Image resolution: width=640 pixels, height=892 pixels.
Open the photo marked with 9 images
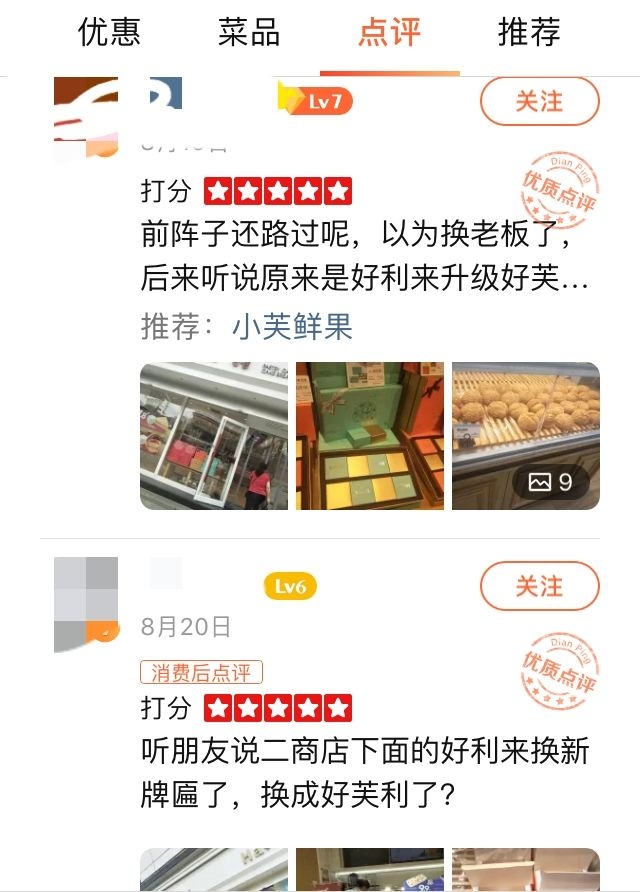(526, 436)
